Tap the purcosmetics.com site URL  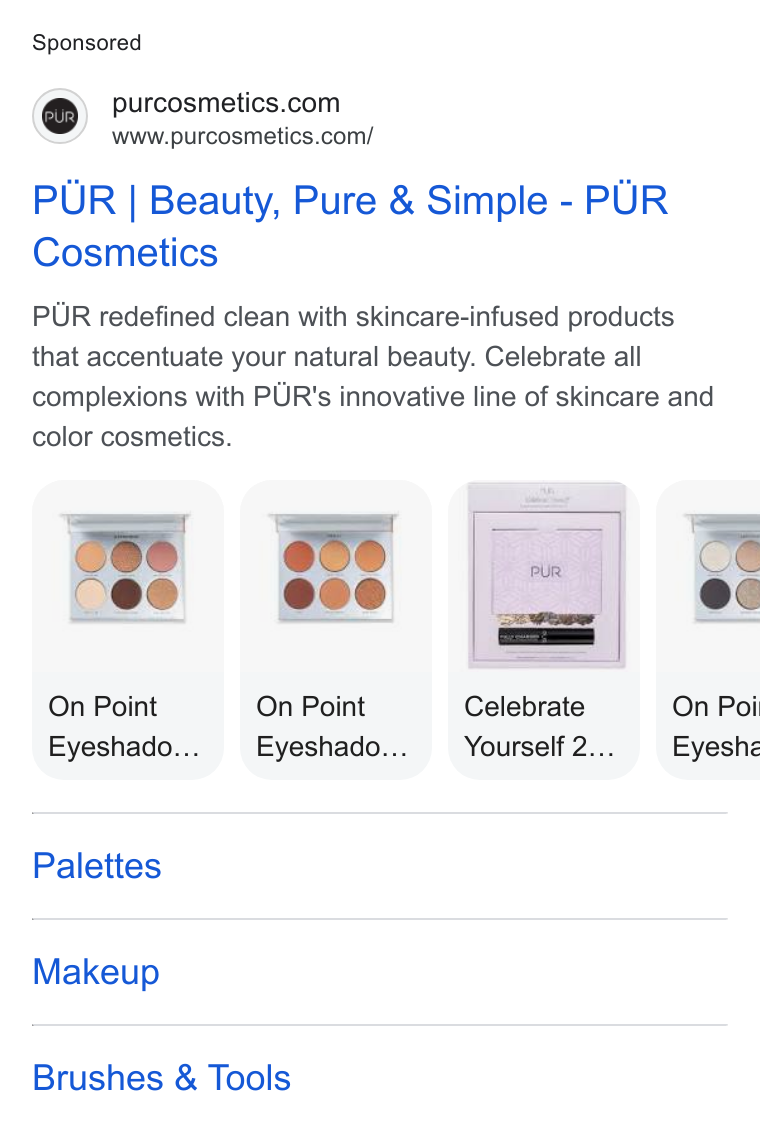coord(242,136)
